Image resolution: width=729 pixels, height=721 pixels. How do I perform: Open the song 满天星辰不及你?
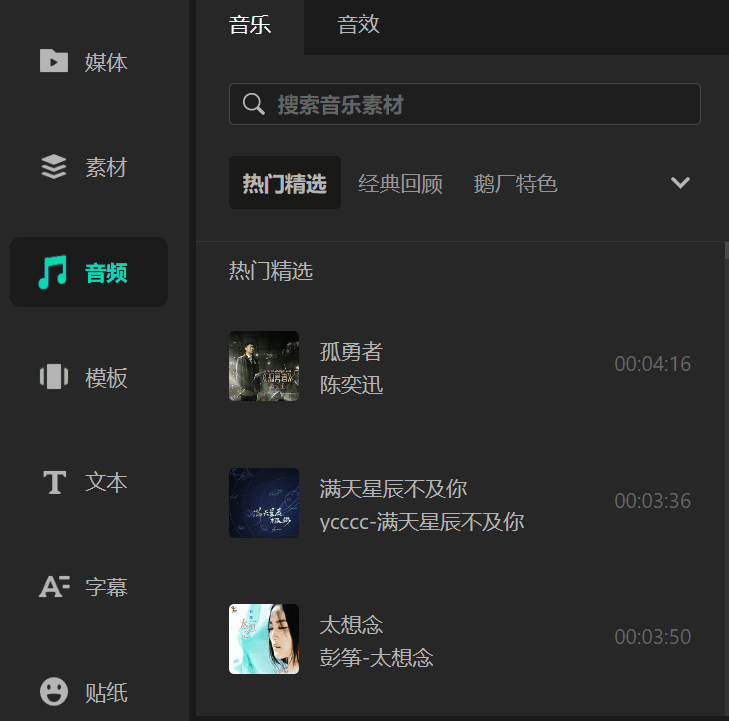click(460, 504)
